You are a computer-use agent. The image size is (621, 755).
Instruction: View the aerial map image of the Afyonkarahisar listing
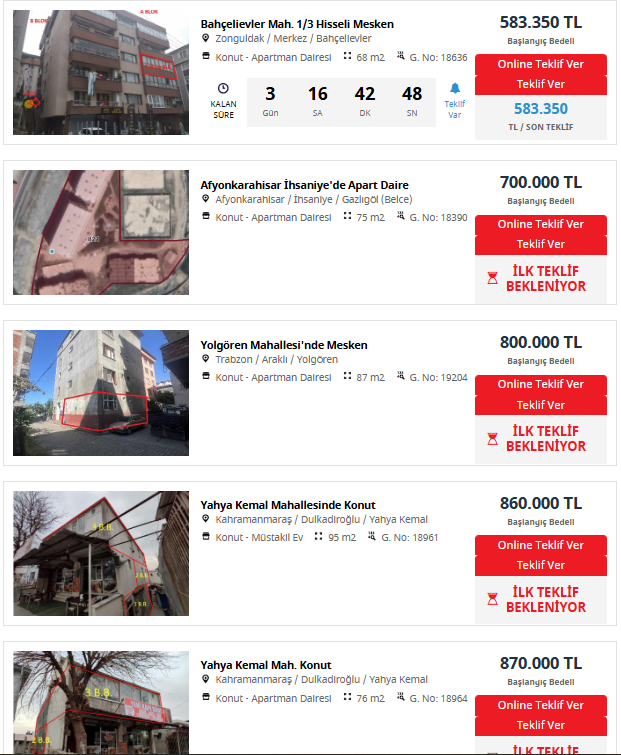point(101,233)
